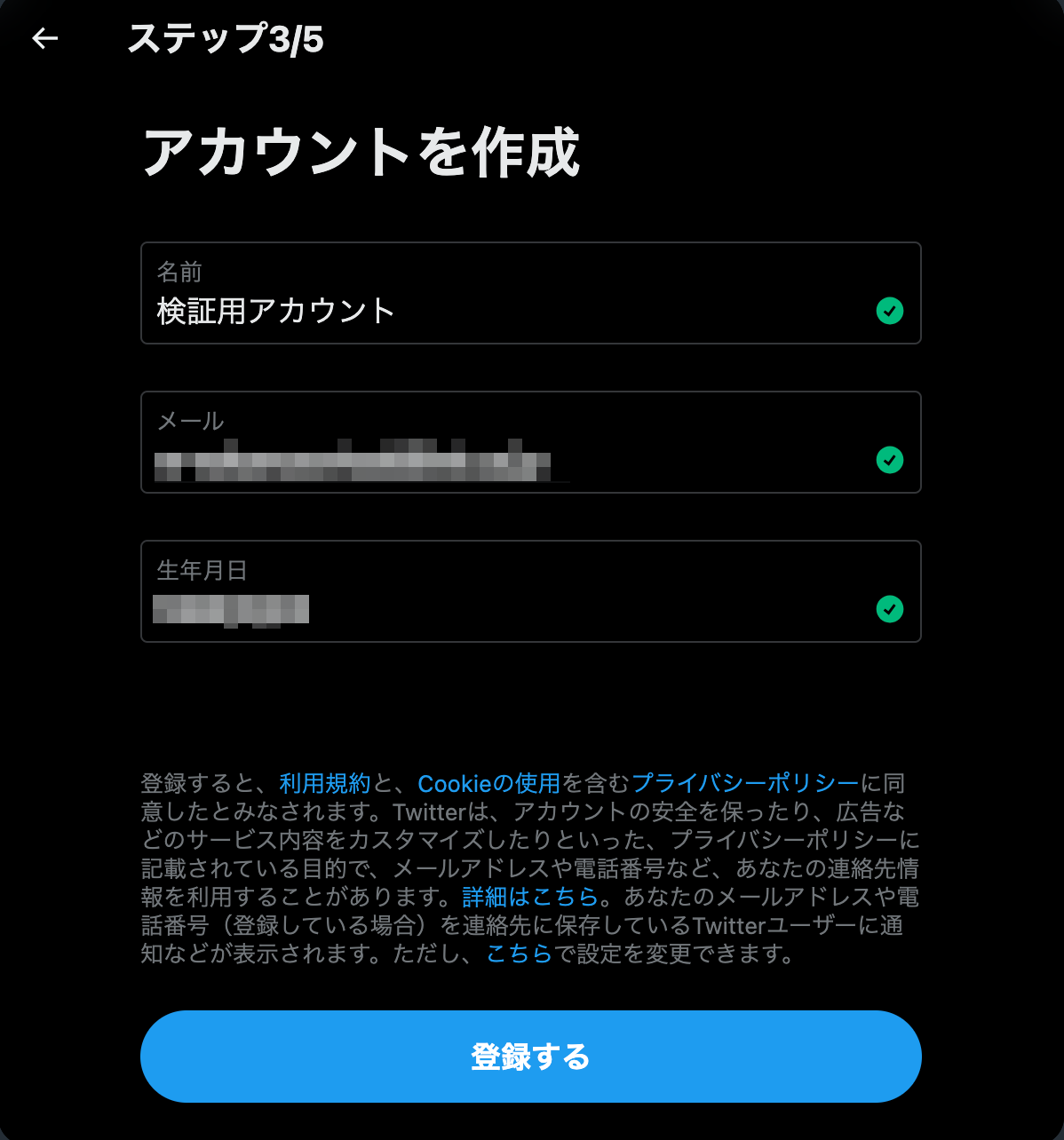Open the こちら settings link
This screenshot has height=1140, width=1064.
click(520, 954)
